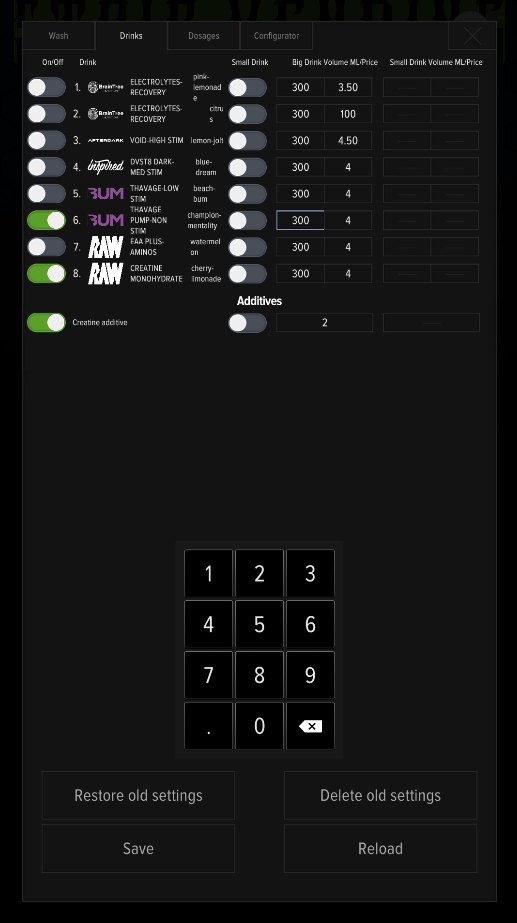Screen dimensions: 517x923
Task: Edit the Creatine additive price field
Action: click(324, 323)
